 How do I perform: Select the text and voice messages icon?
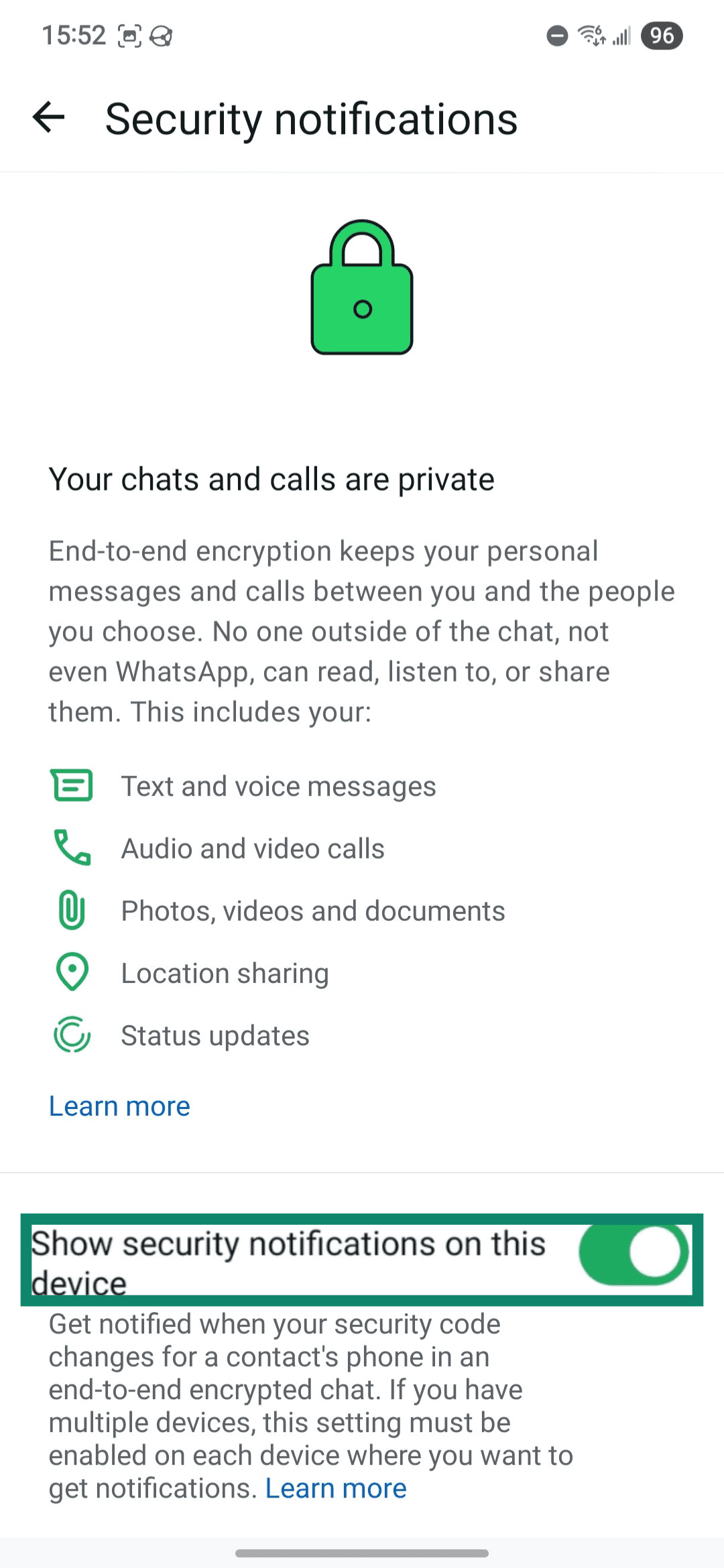pos(72,786)
